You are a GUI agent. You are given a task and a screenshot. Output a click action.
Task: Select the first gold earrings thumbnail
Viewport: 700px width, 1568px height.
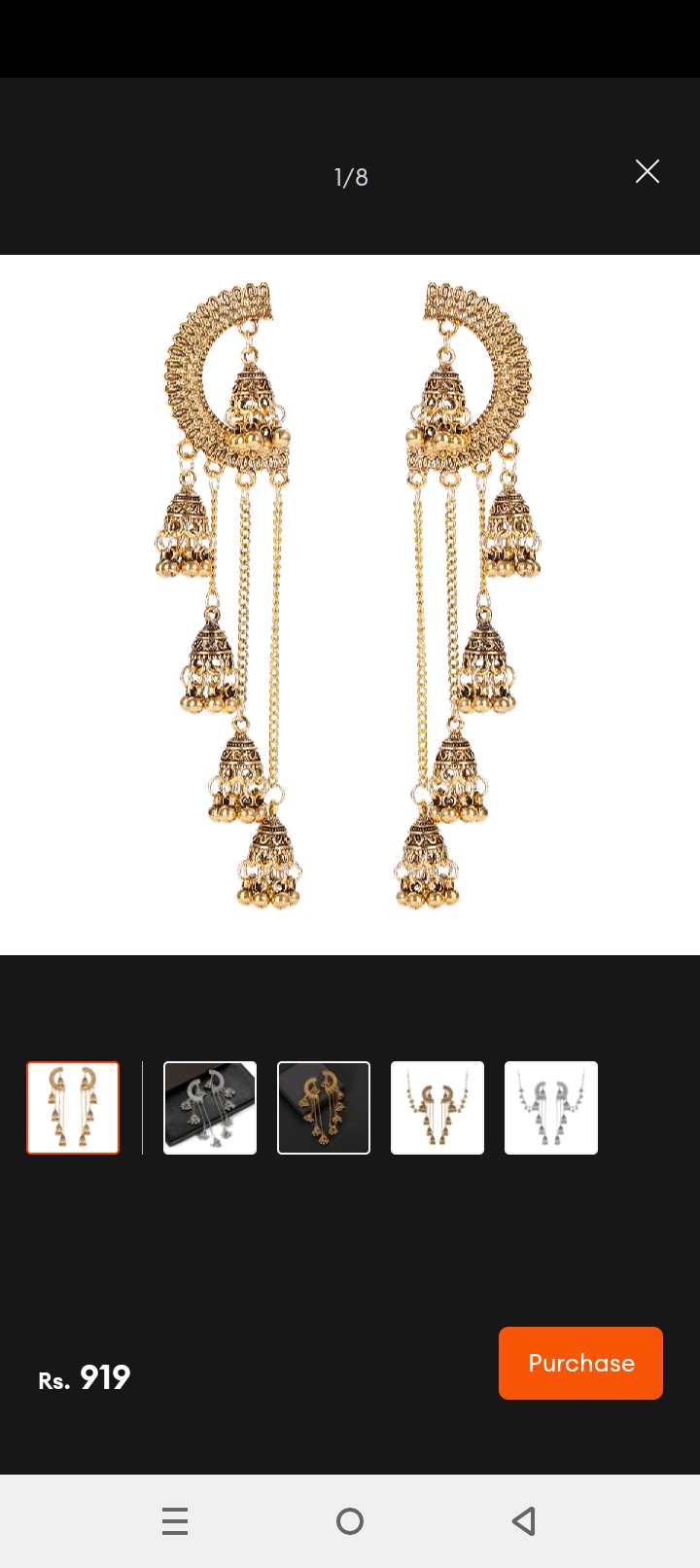coord(73,1108)
